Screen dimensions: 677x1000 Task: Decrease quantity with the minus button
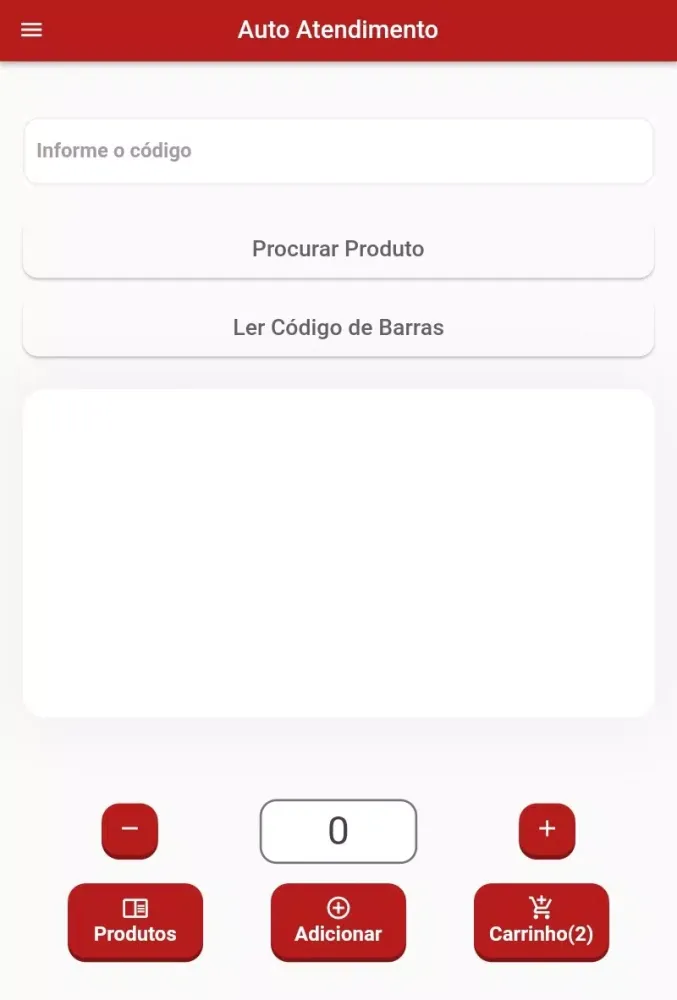coord(130,830)
